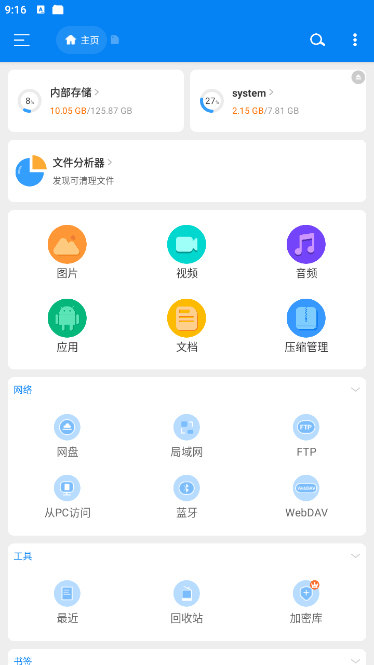Open the hamburger drawer menu
374x665 pixels.
pyautogui.click(x=22, y=40)
